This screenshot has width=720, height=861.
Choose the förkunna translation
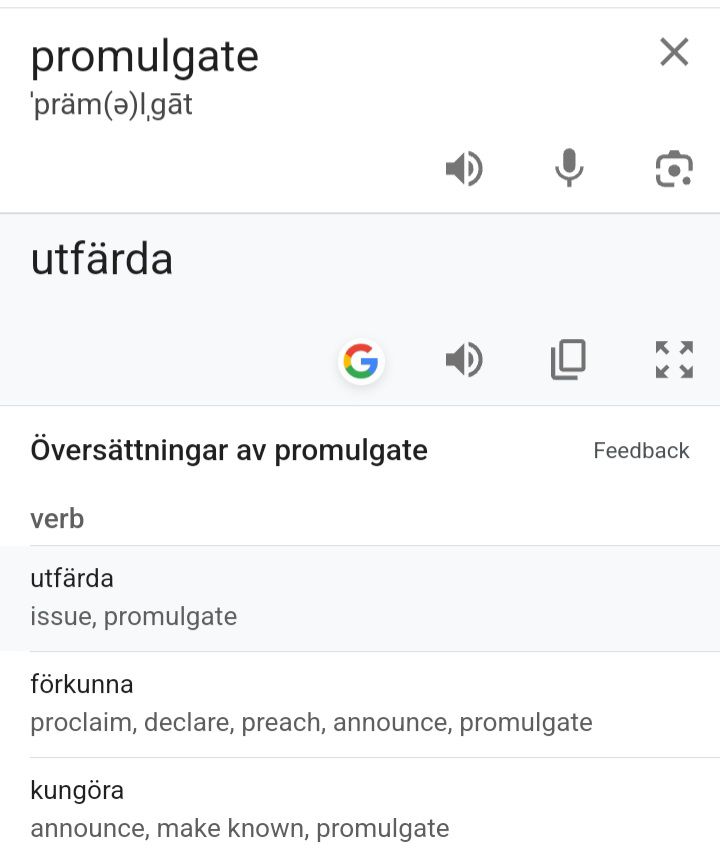(360, 704)
